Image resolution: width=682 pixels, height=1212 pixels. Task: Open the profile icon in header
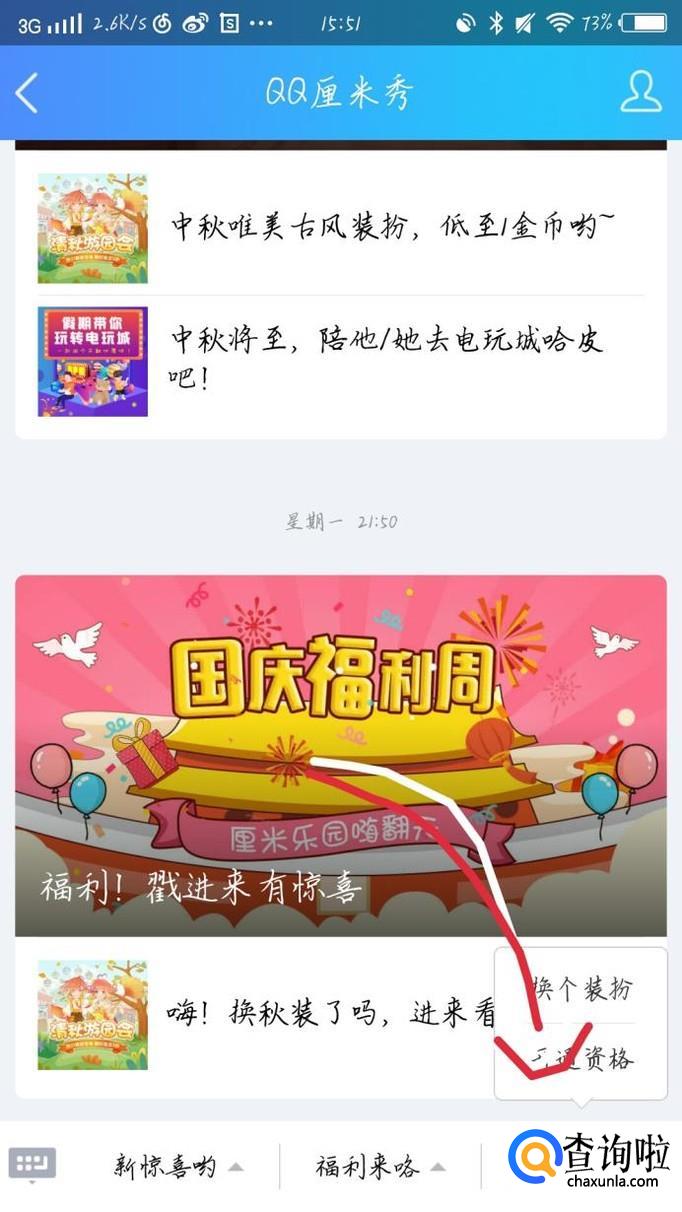point(640,92)
